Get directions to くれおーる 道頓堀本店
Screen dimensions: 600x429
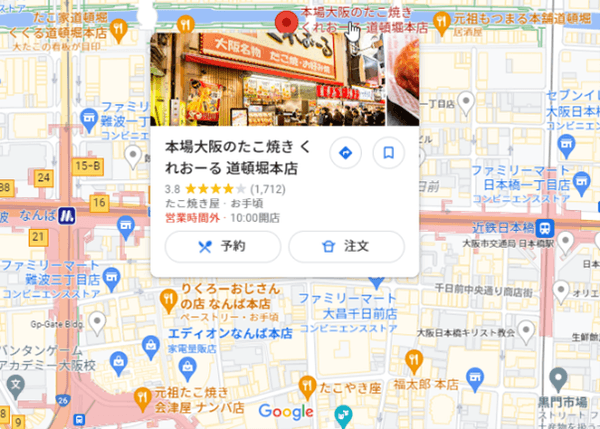(x=345, y=153)
